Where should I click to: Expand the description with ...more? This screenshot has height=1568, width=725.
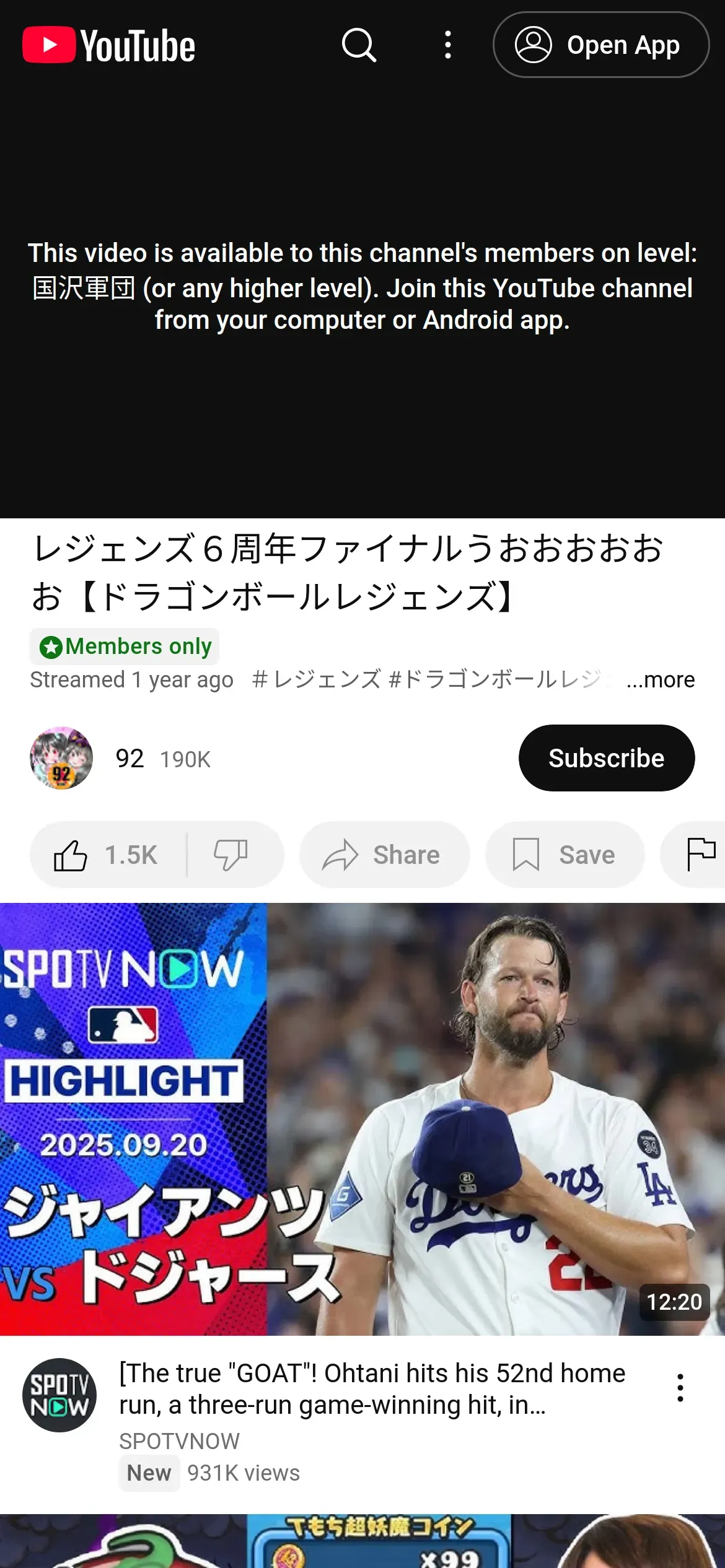[661, 680]
